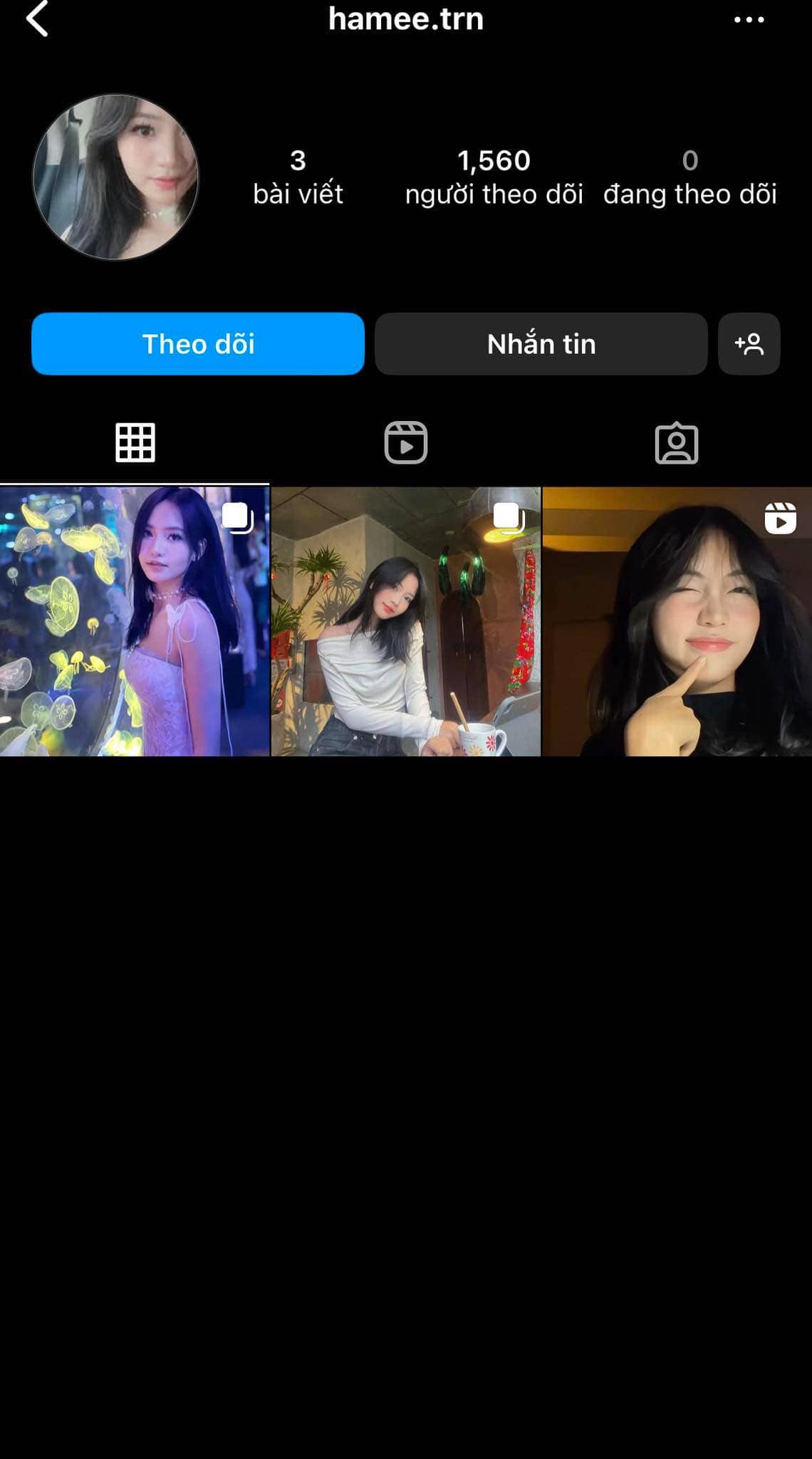This screenshot has height=1459, width=812.
Task: Go back using the top arrow
Action: tap(37, 19)
